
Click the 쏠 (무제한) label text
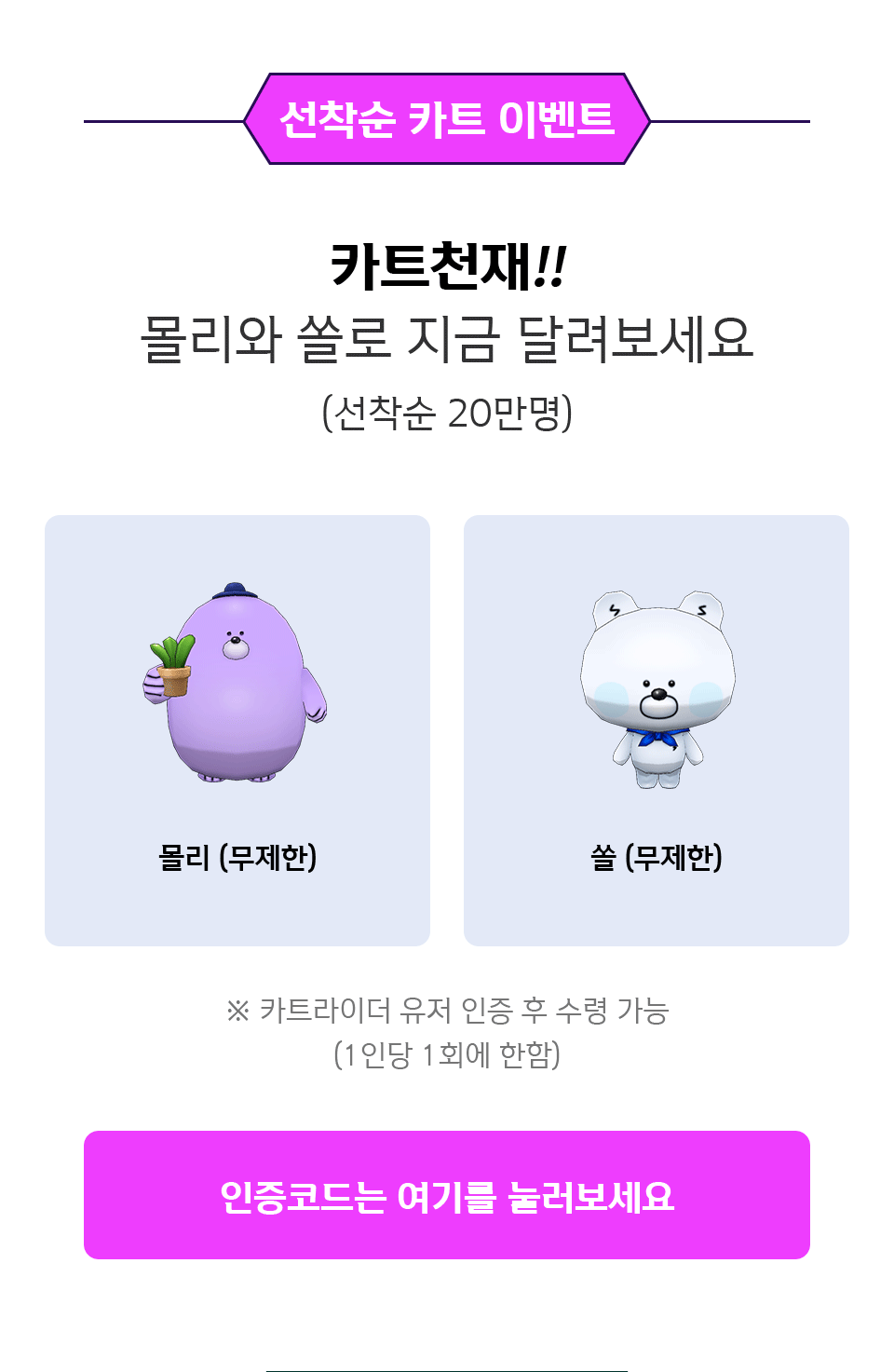657,854
